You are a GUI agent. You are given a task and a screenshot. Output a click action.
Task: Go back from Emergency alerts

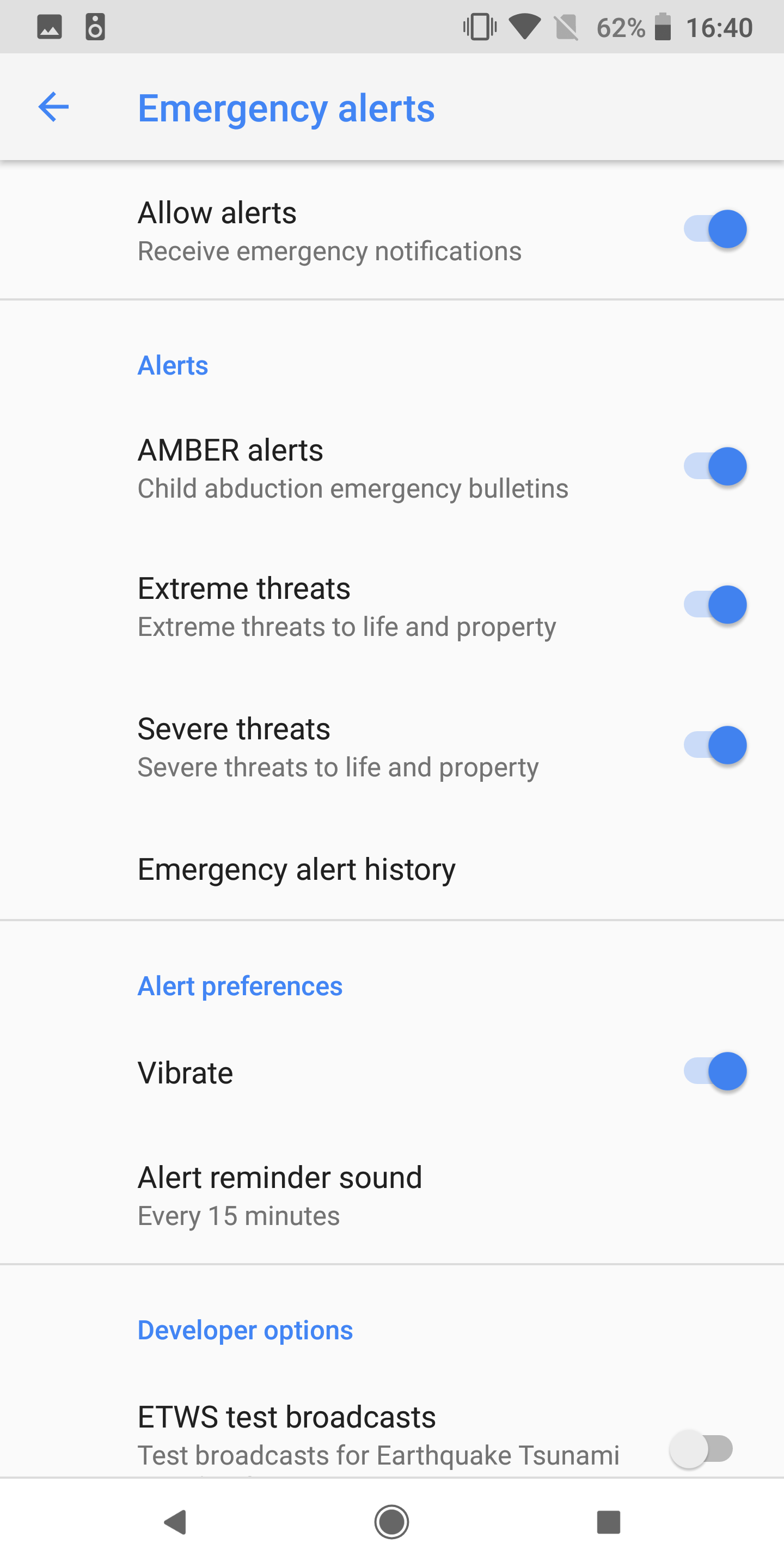tap(53, 108)
